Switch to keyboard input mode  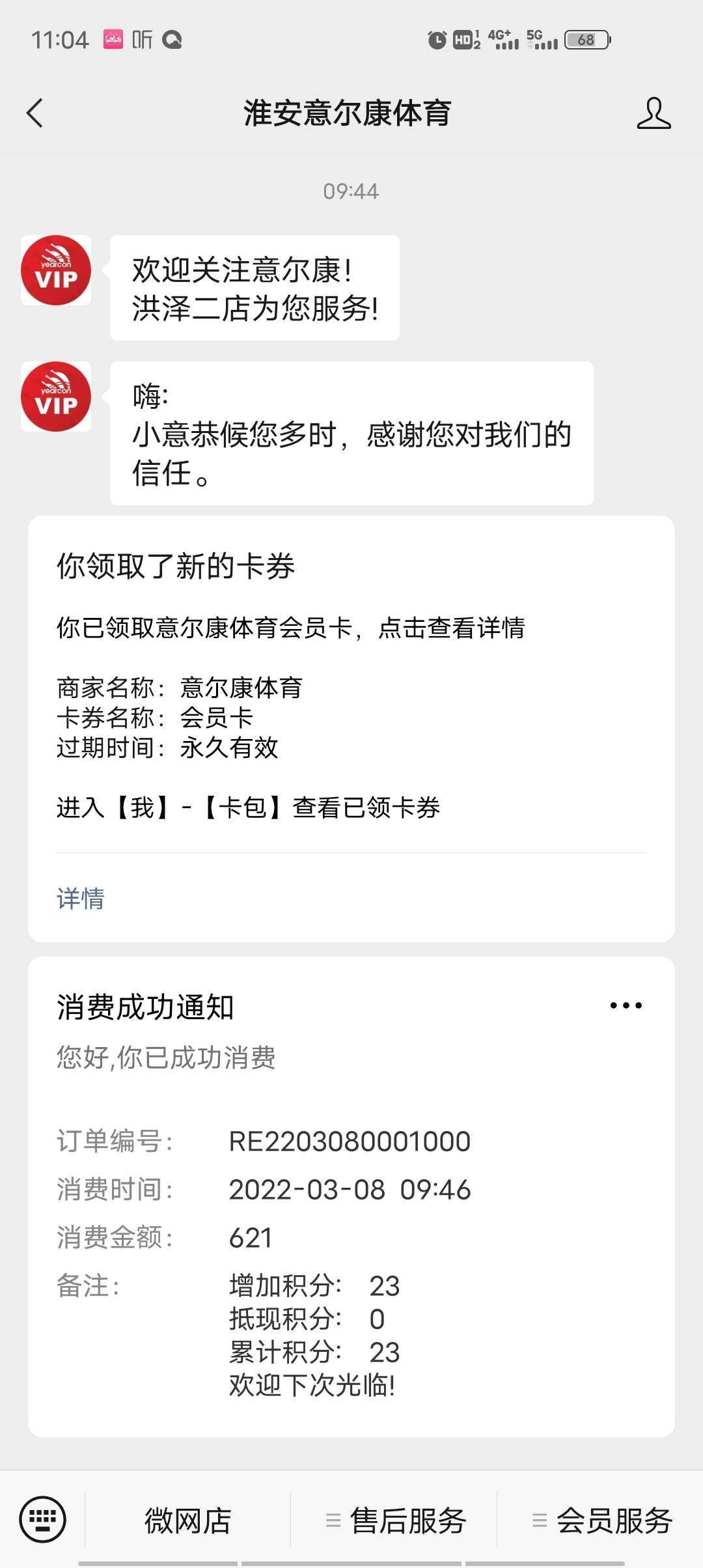coord(42,1520)
